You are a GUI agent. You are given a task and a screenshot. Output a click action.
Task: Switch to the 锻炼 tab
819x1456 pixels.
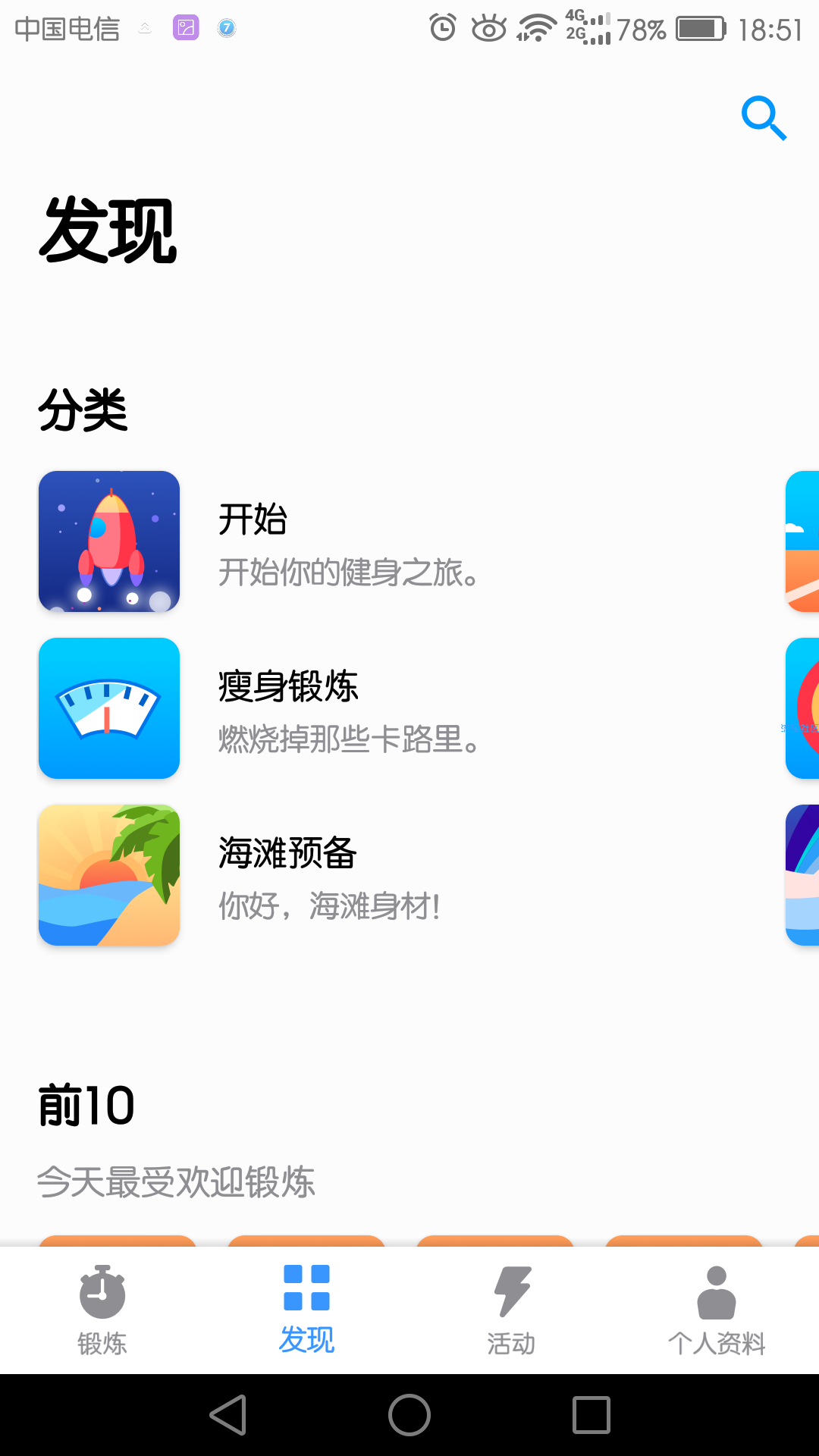point(102,1310)
